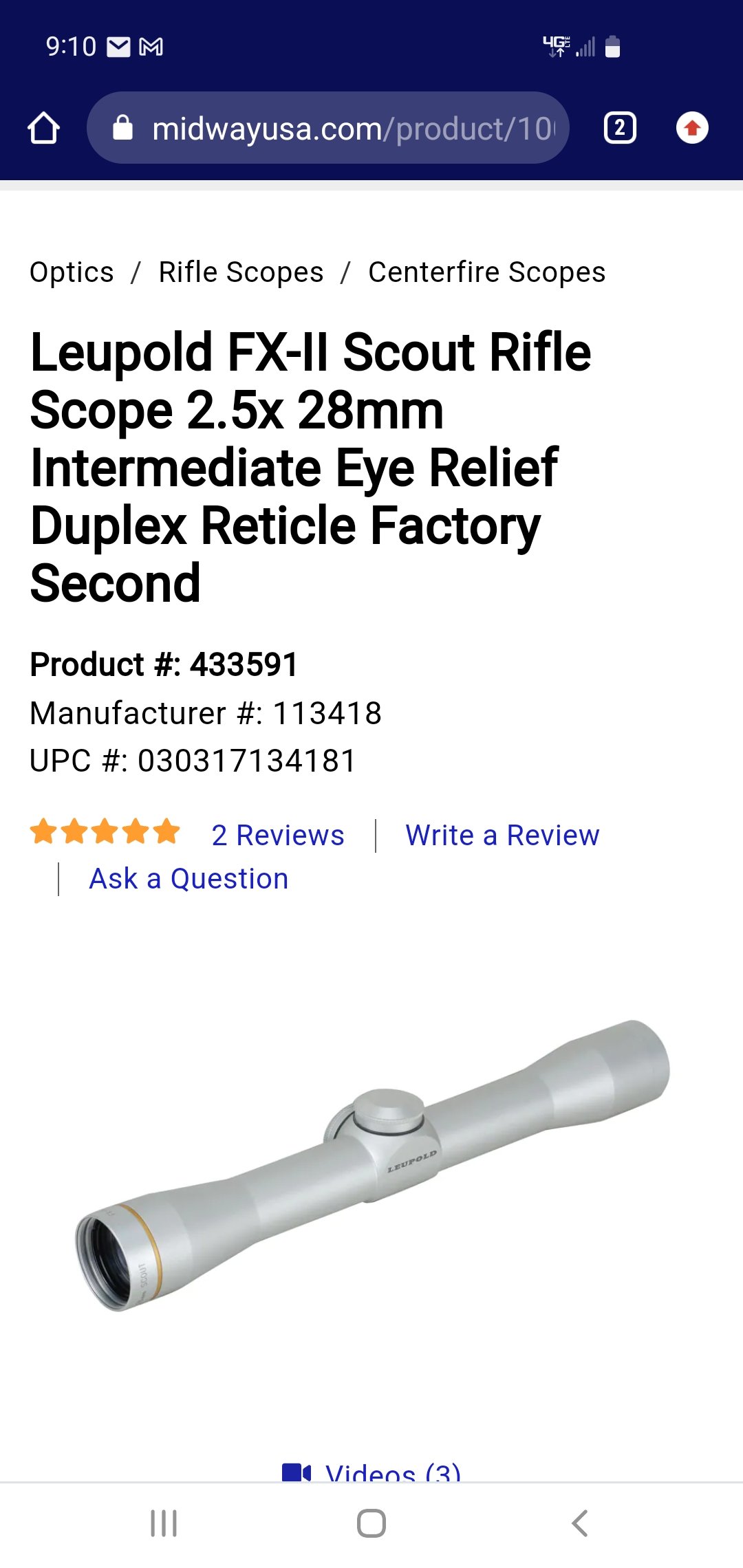
Task: Choose Ask a Question
Action: (189, 879)
